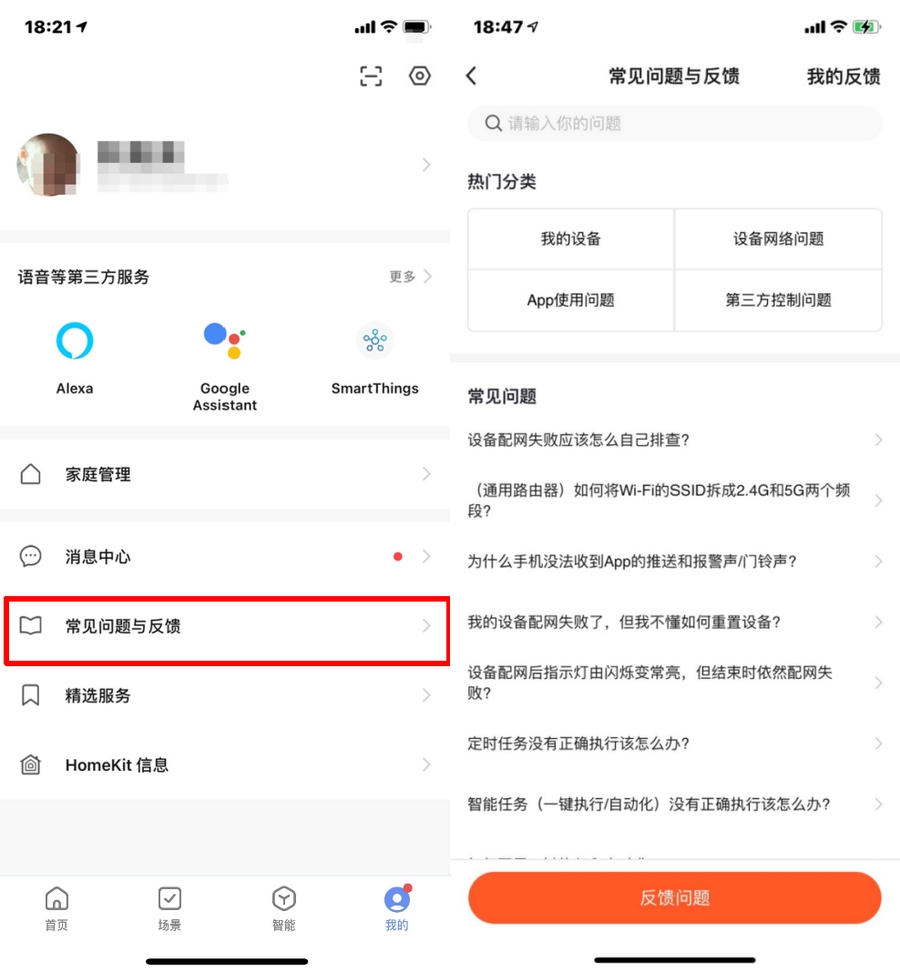
Task: Open the settings gear icon
Action: 419,75
